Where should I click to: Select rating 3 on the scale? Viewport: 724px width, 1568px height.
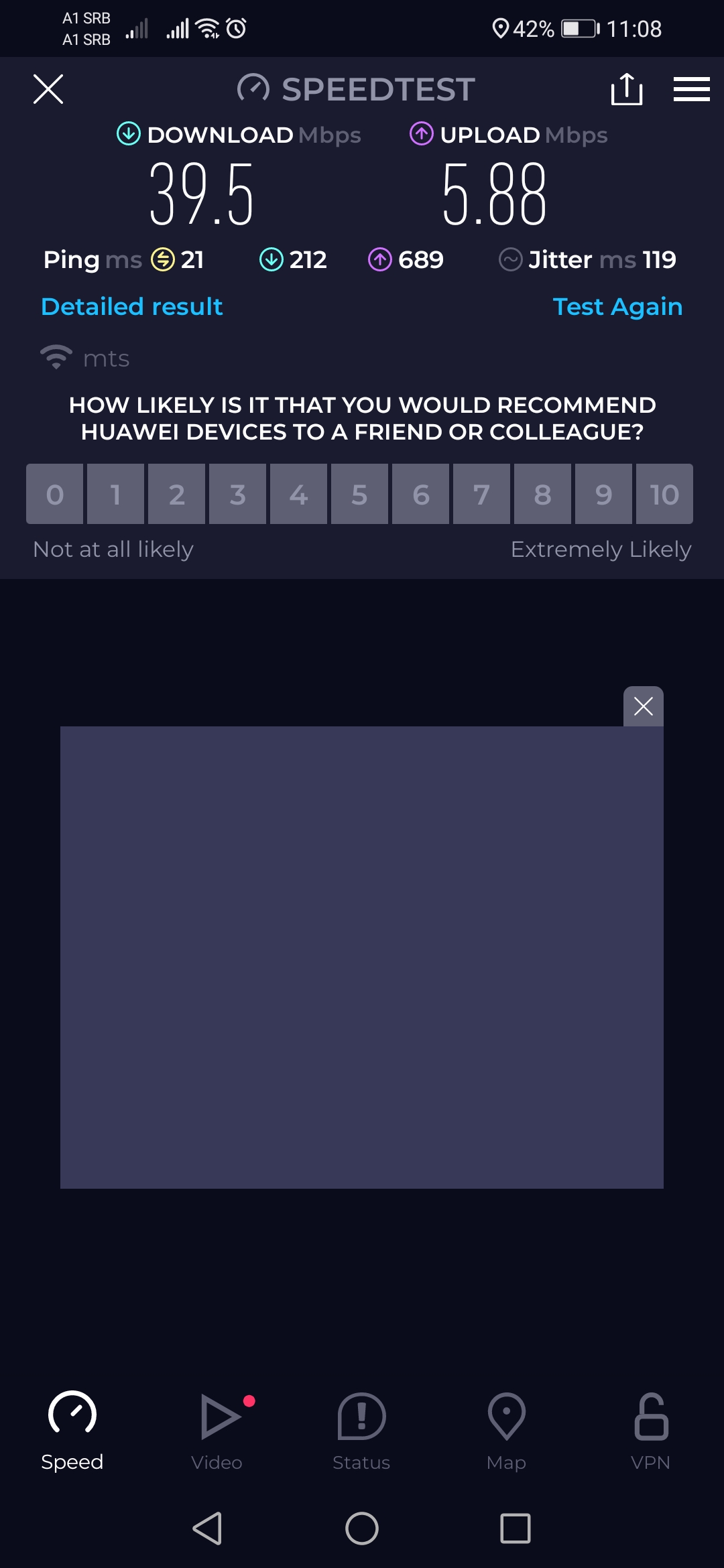click(x=237, y=495)
